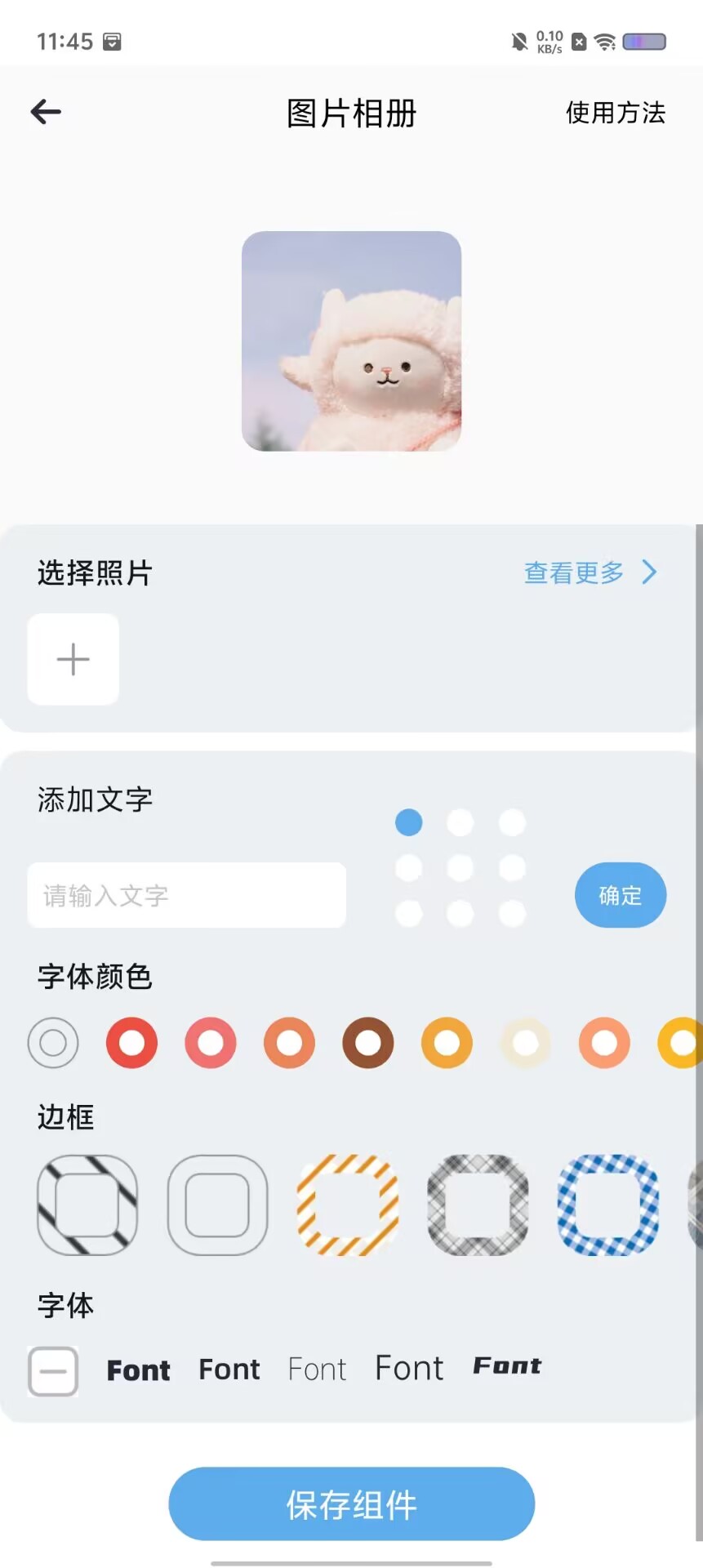Select the no-border crossed-out option

coord(87,1205)
